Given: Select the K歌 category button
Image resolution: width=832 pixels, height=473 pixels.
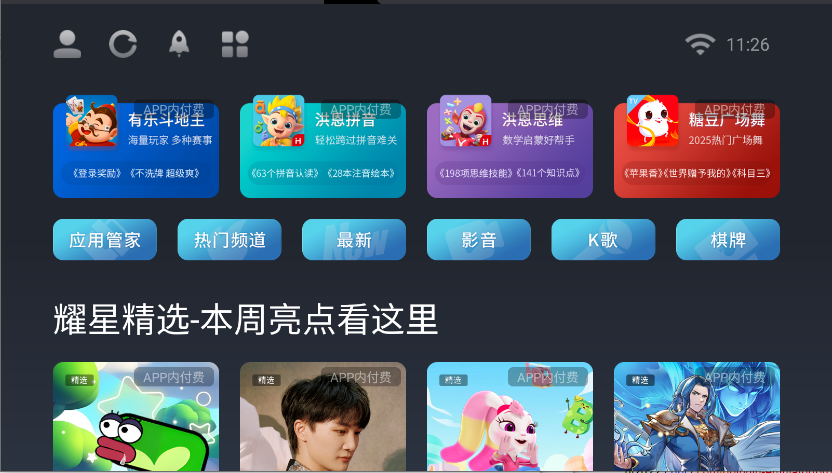Looking at the screenshot, I should click(603, 240).
